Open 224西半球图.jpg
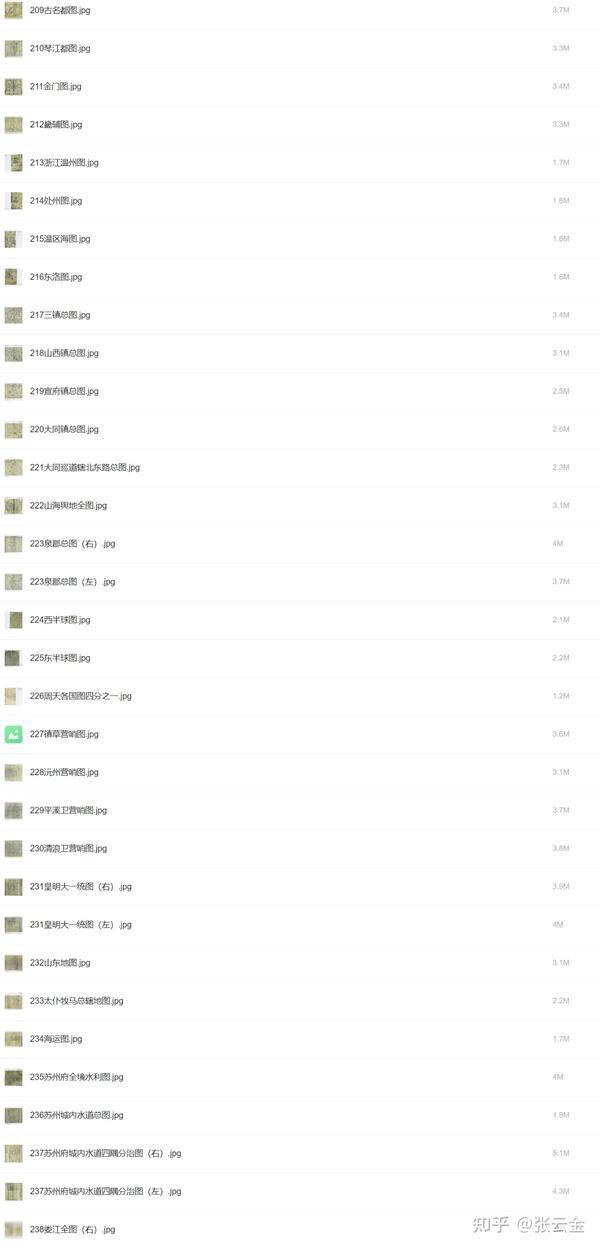 [x=60, y=620]
